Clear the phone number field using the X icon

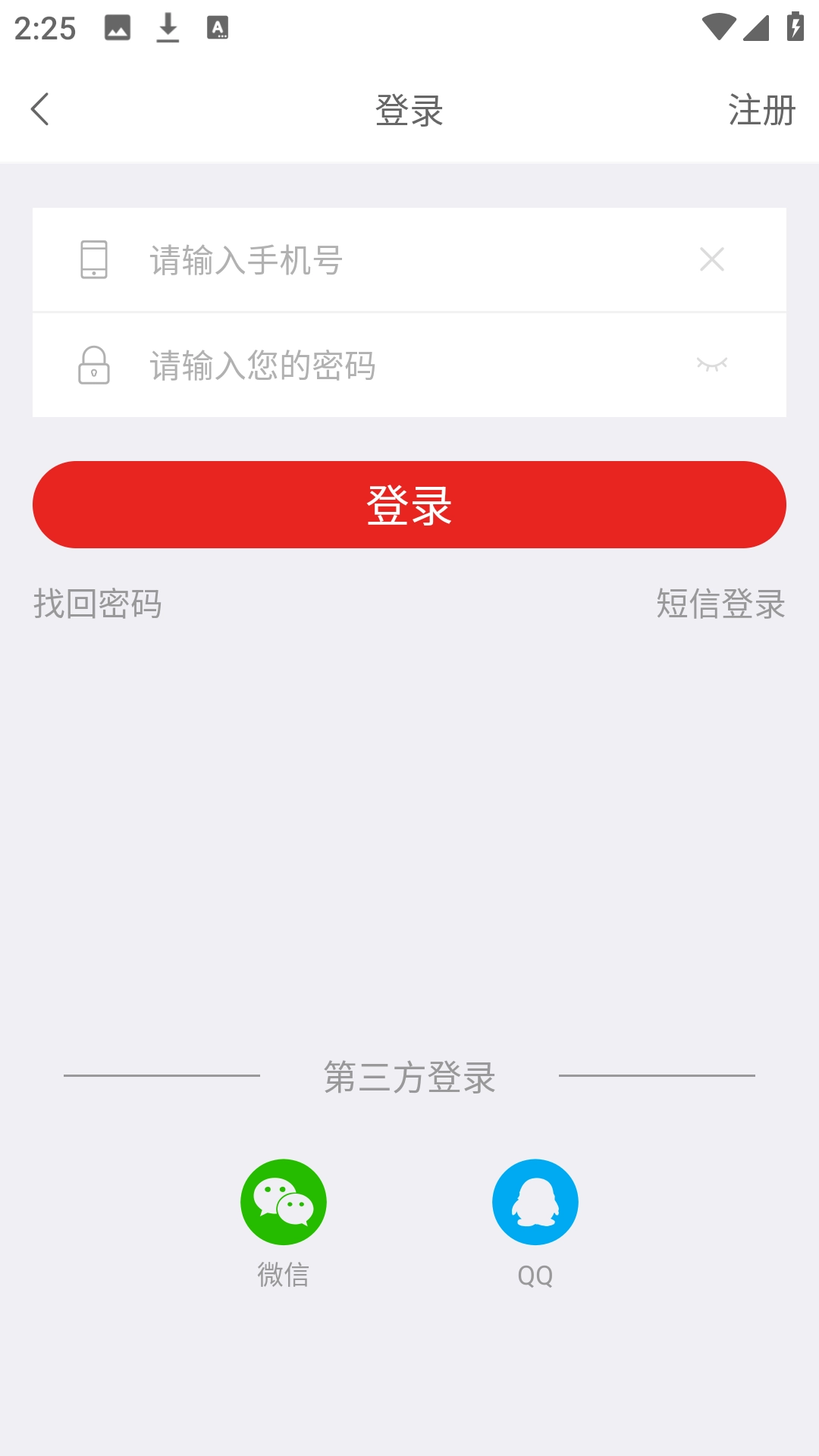[711, 259]
